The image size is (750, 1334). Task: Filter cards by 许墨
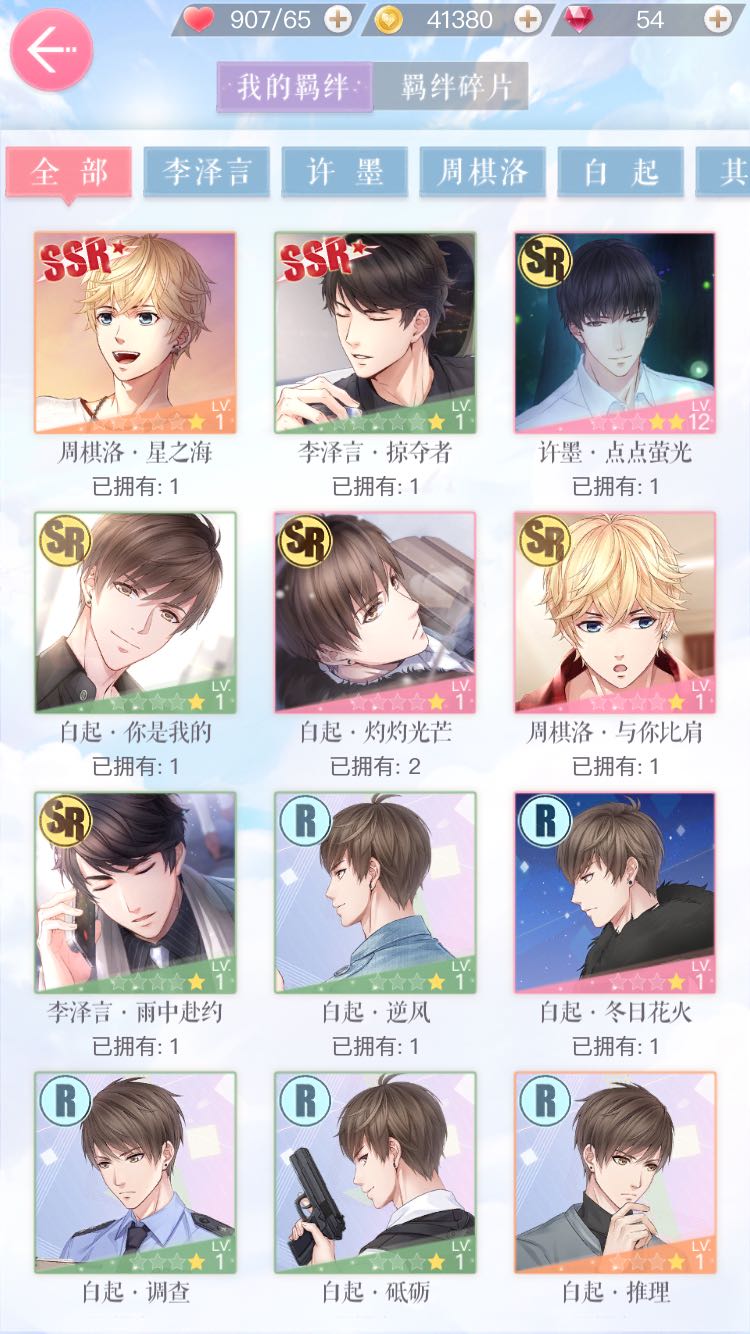tap(344, 172)
